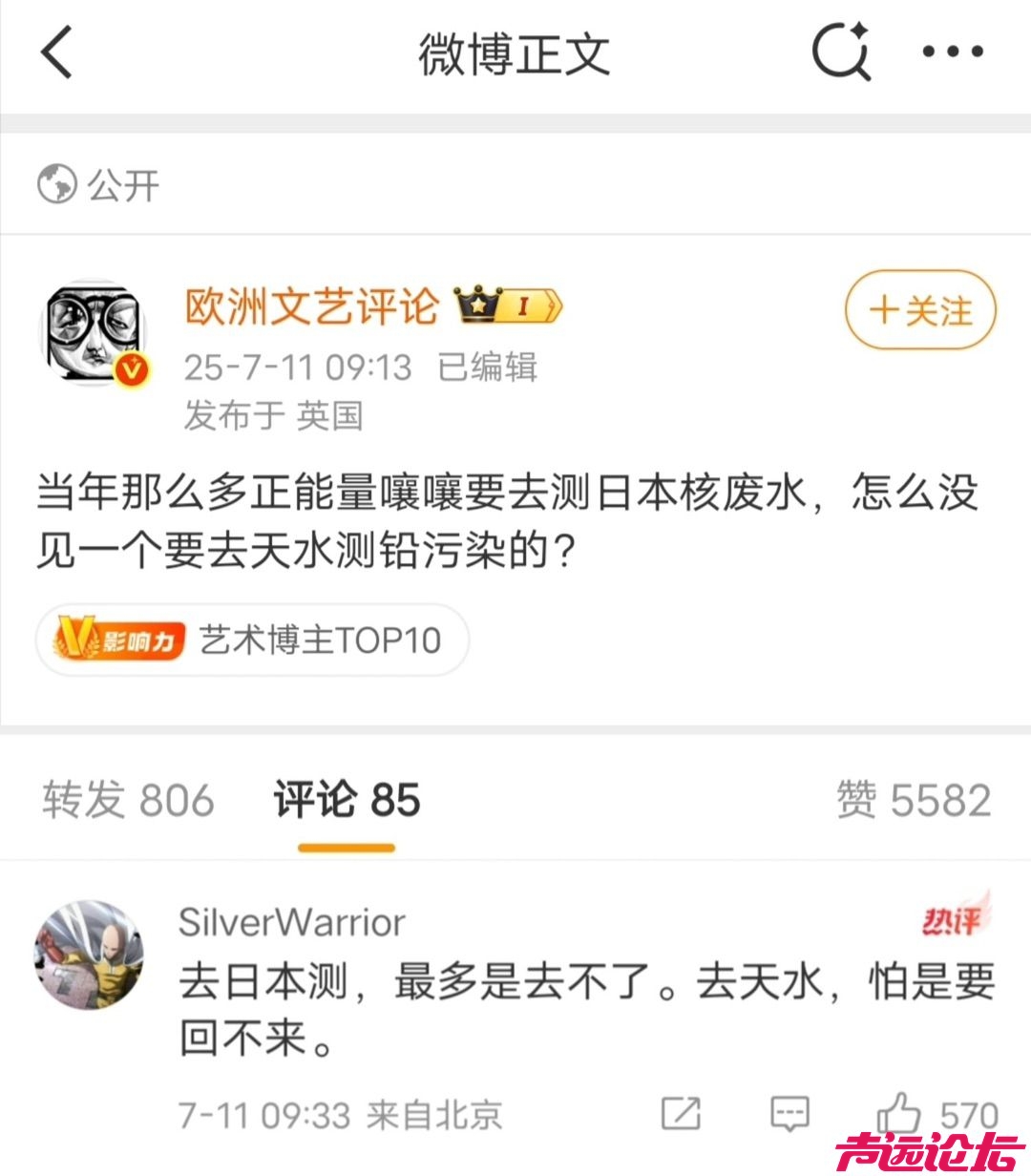Open the 欧洲文艺评论 username link
This screenshot has height=1176, width=1031.
[x=311, y=306]
